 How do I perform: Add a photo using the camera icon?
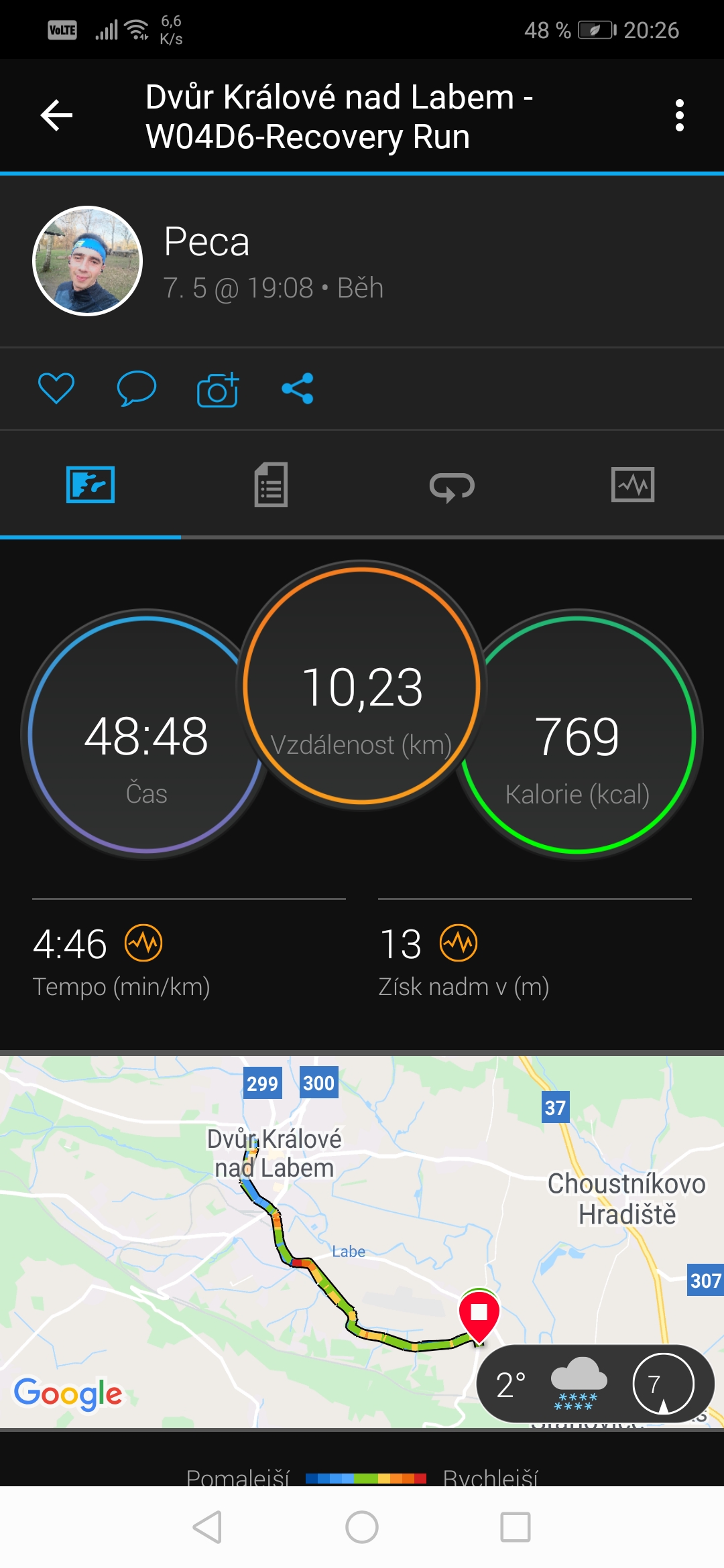tap(218, 389)
